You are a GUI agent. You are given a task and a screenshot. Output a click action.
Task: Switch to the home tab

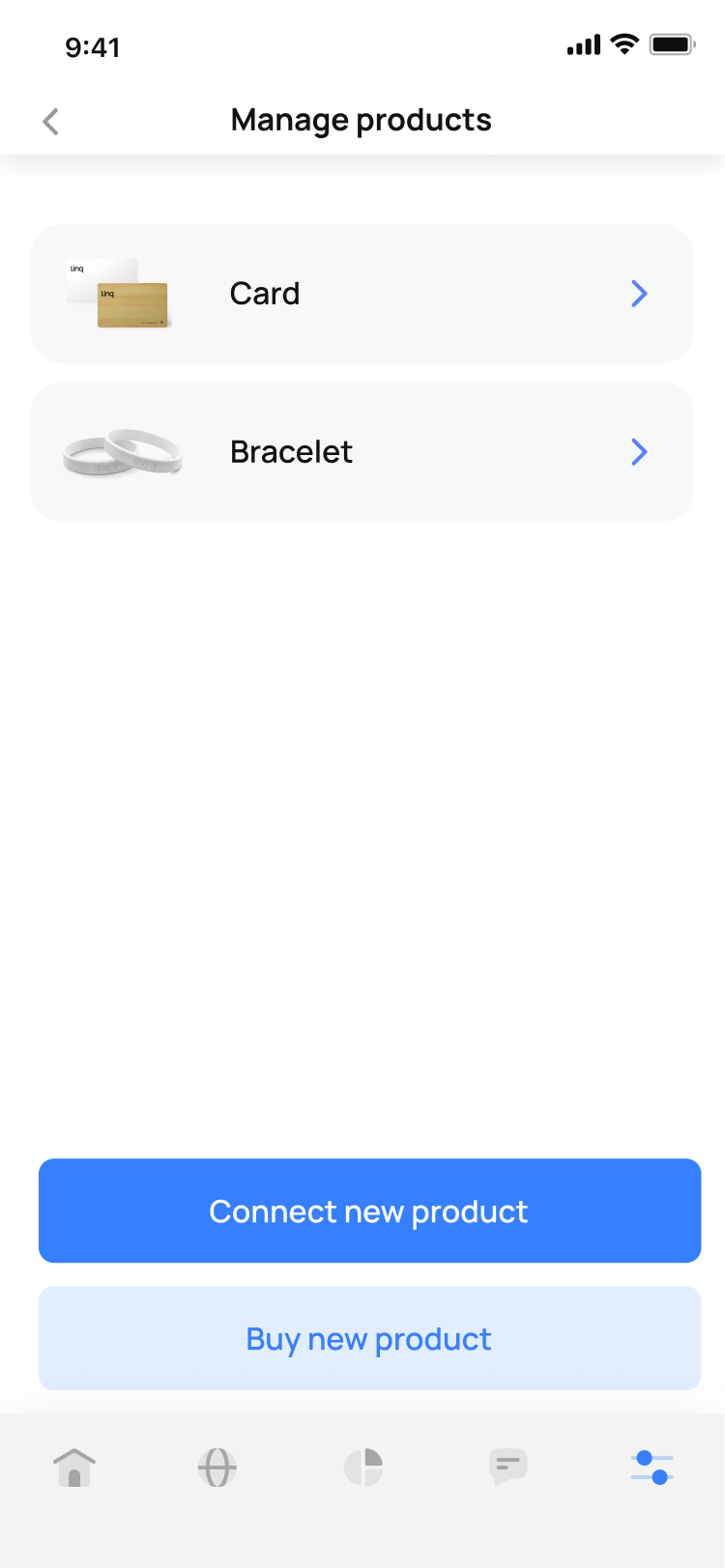(x=74, y=1468)
